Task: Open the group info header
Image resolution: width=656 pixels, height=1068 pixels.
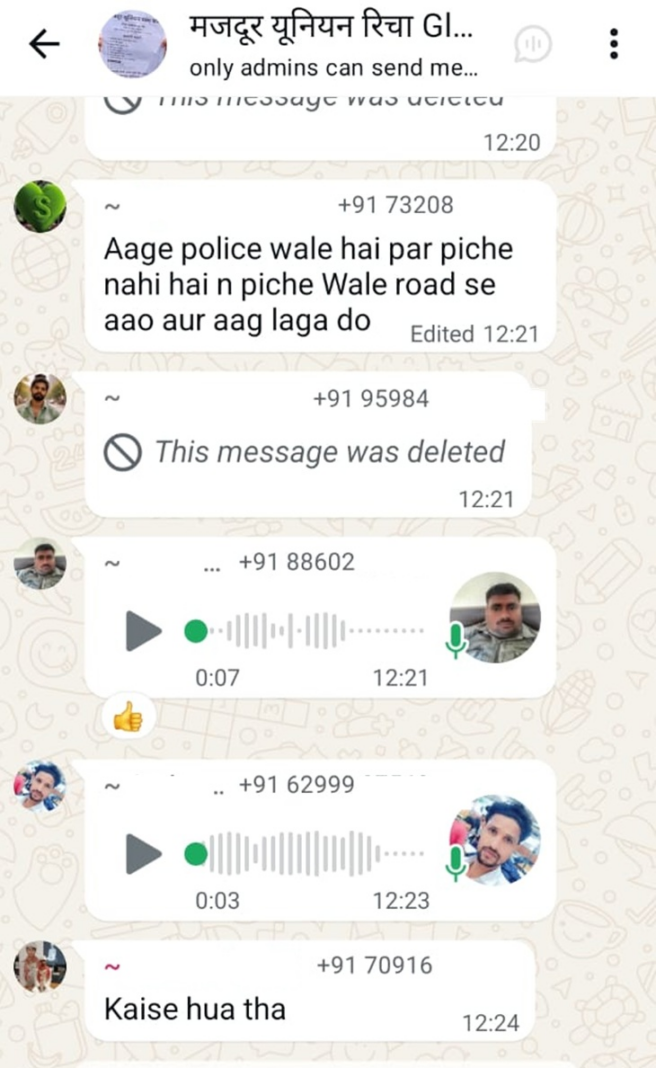Action: [x=330, y=44]
